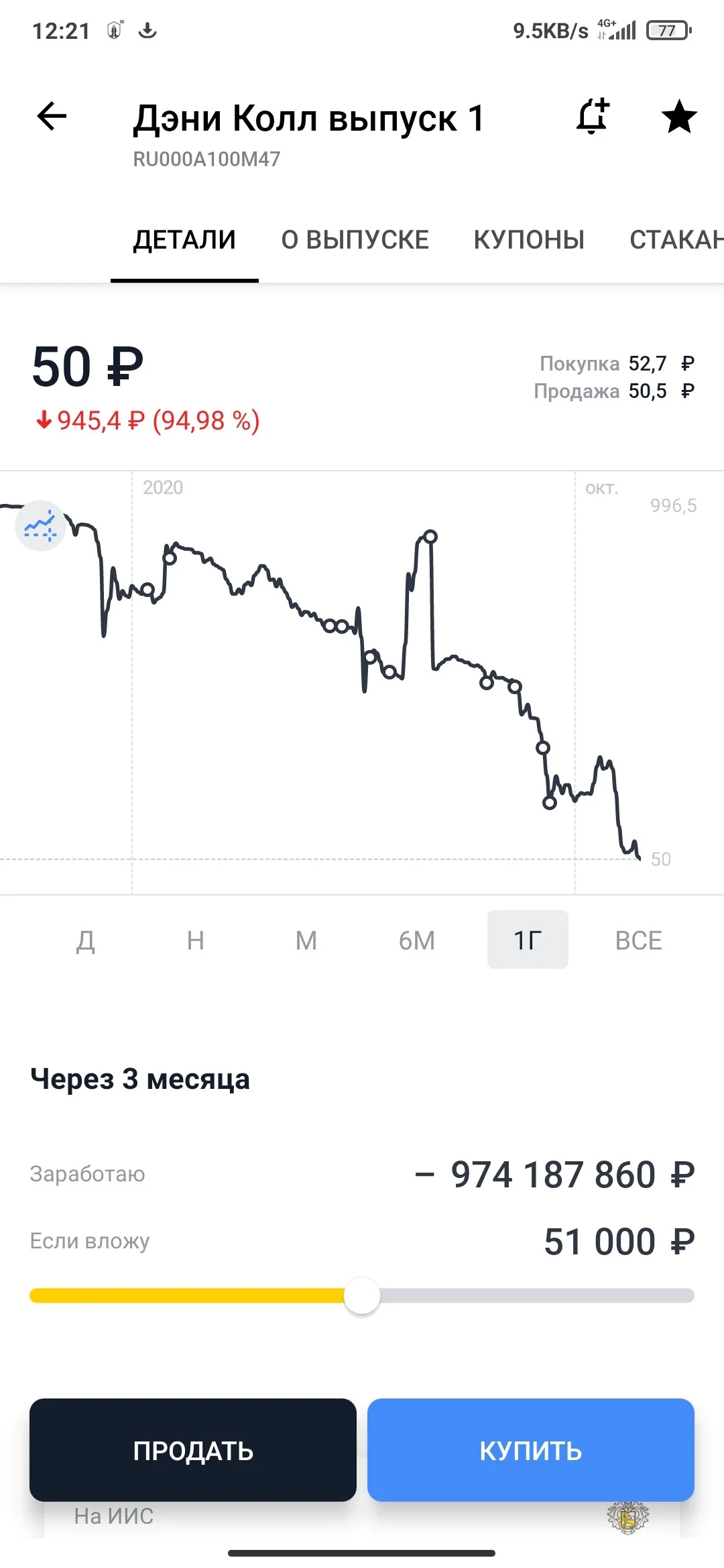
Task: Set the chart period to Д
Action: 85,940
